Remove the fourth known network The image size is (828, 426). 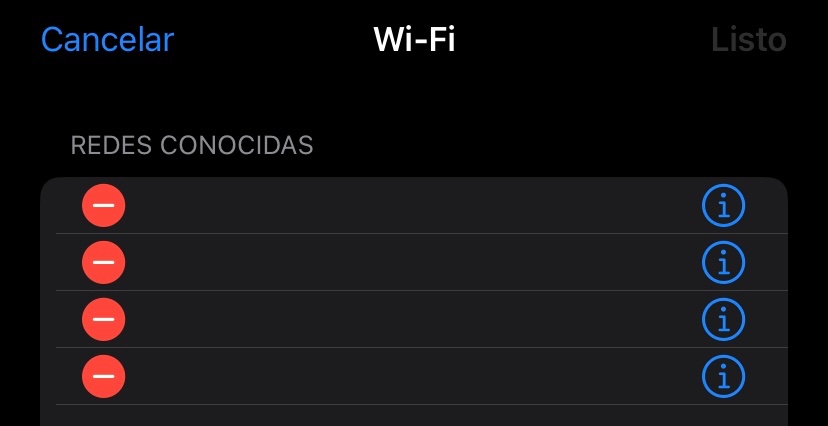click(103, 376)
